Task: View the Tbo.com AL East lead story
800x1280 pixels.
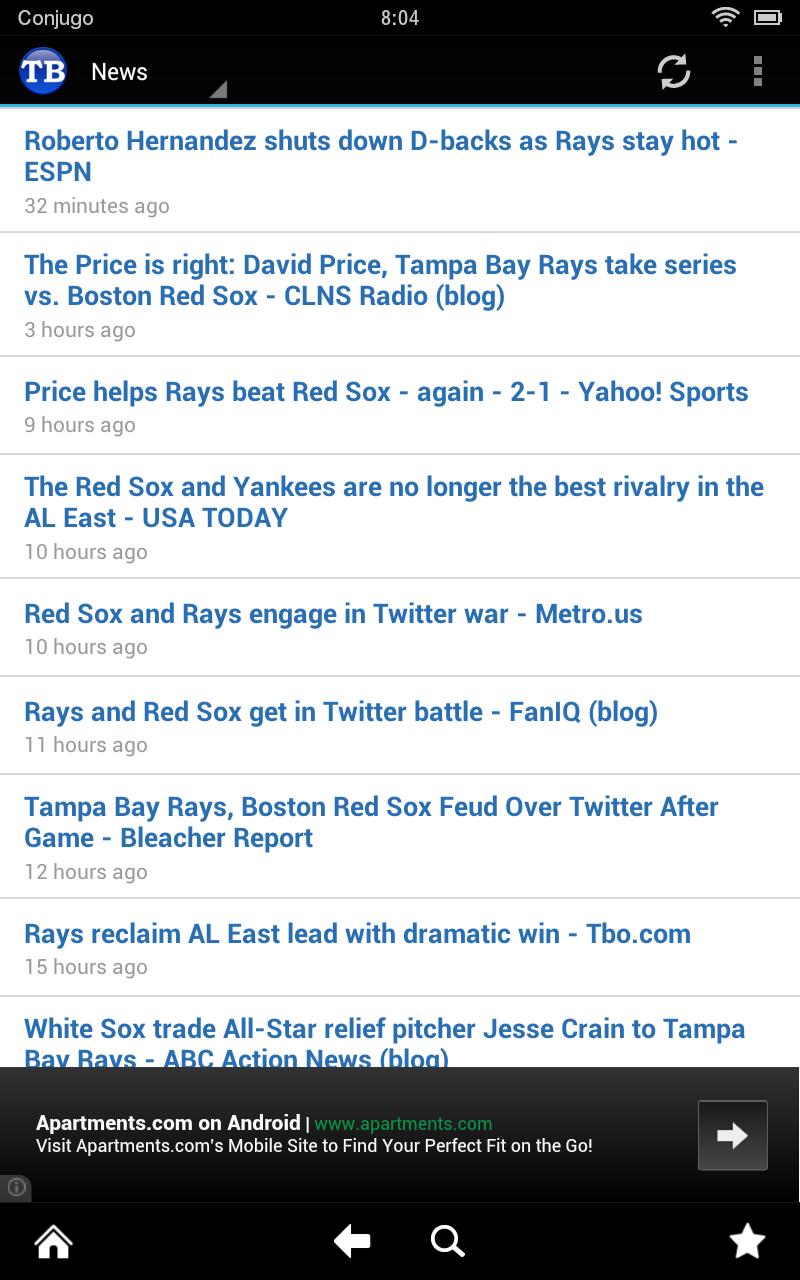Action: 357,934
